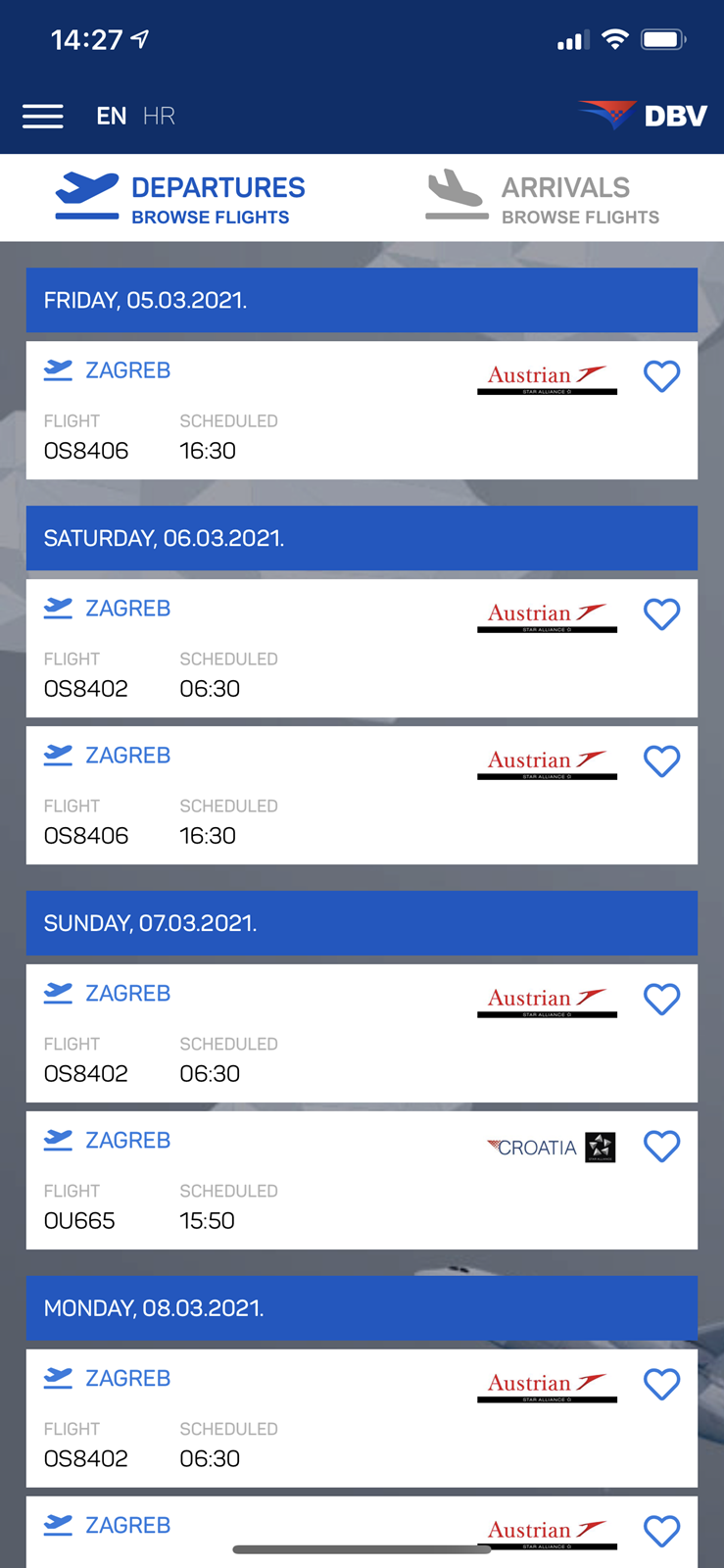Open Sunday's OS8402 flight card
This screenshot has height=1568, width=724.
[362, 1034]
